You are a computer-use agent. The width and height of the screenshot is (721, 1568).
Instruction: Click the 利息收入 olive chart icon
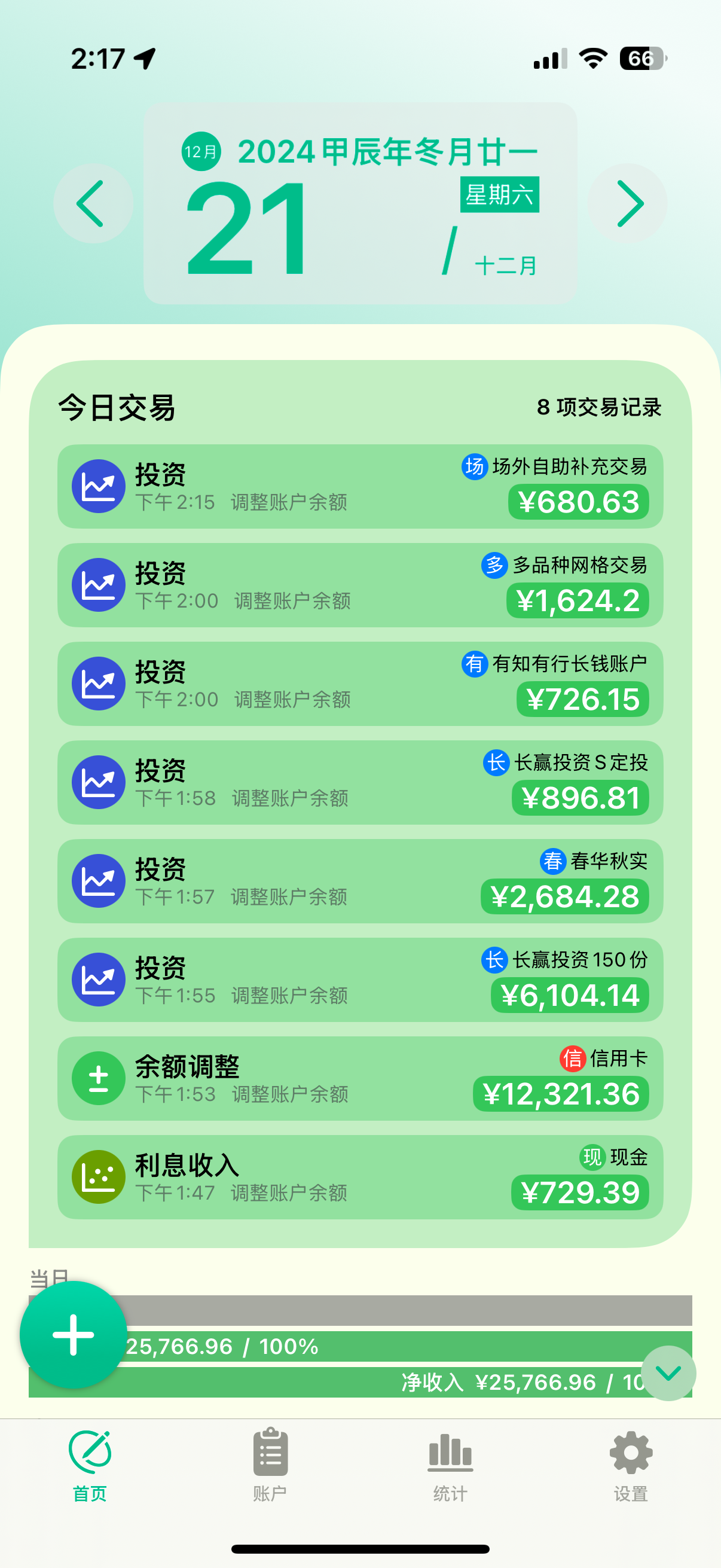point(99,1177)
